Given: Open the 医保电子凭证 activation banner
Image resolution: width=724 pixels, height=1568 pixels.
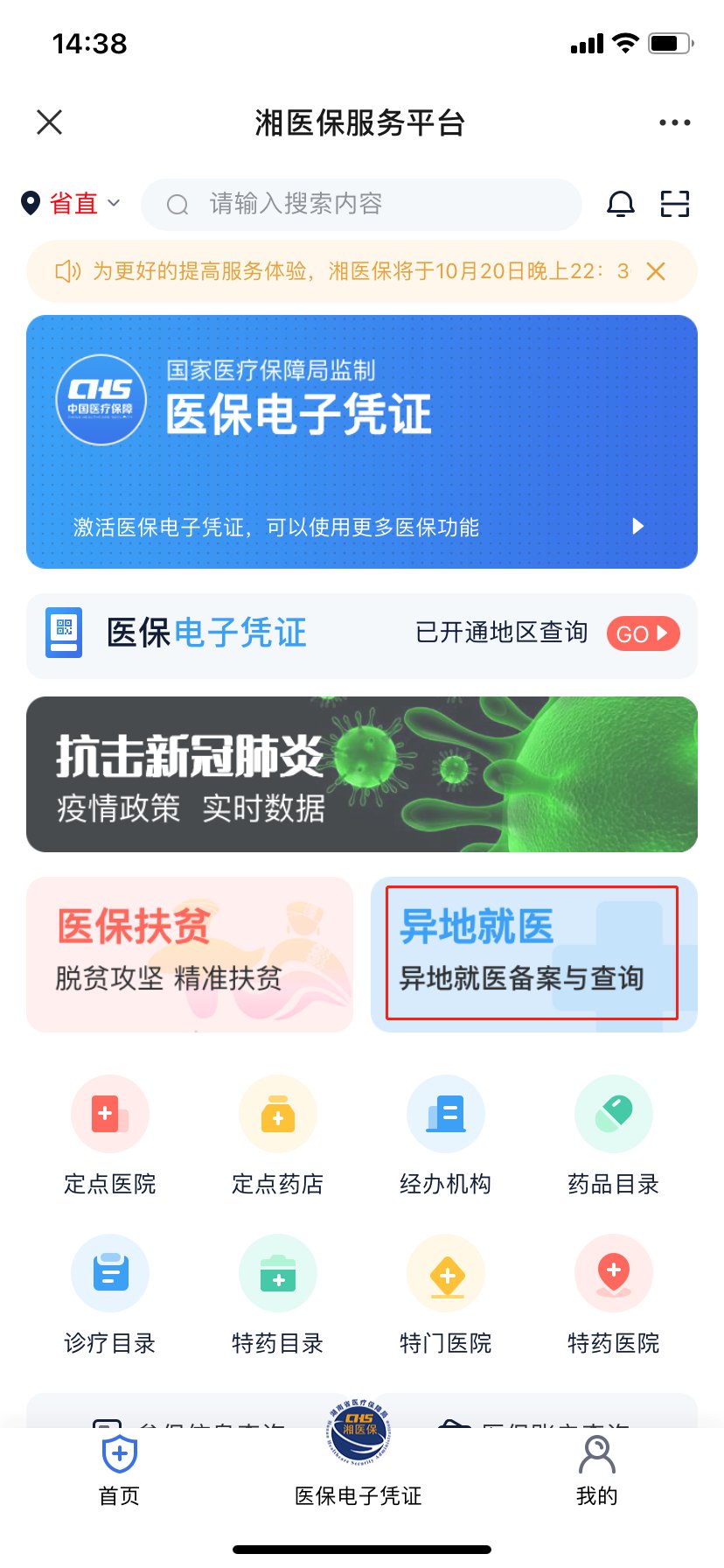Looking at the screenshot, I should click(x=361, y=442).
